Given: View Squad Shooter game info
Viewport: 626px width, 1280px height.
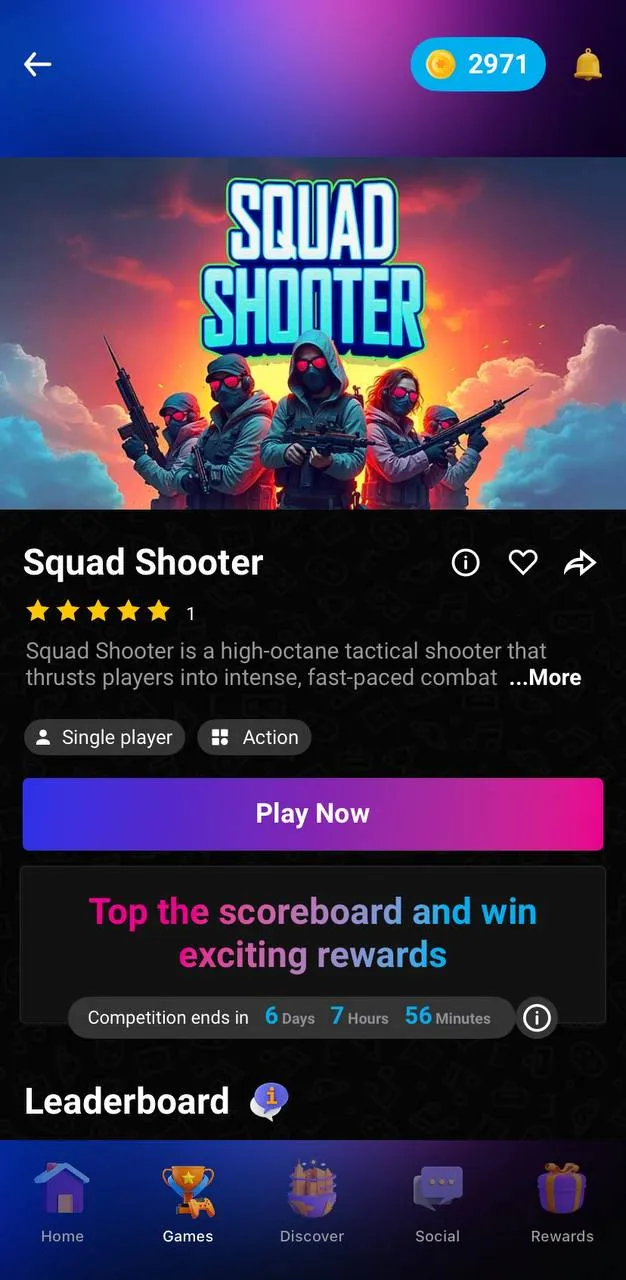Looking at the screenshot, I should pyautogui.click(x=465, y=563).
